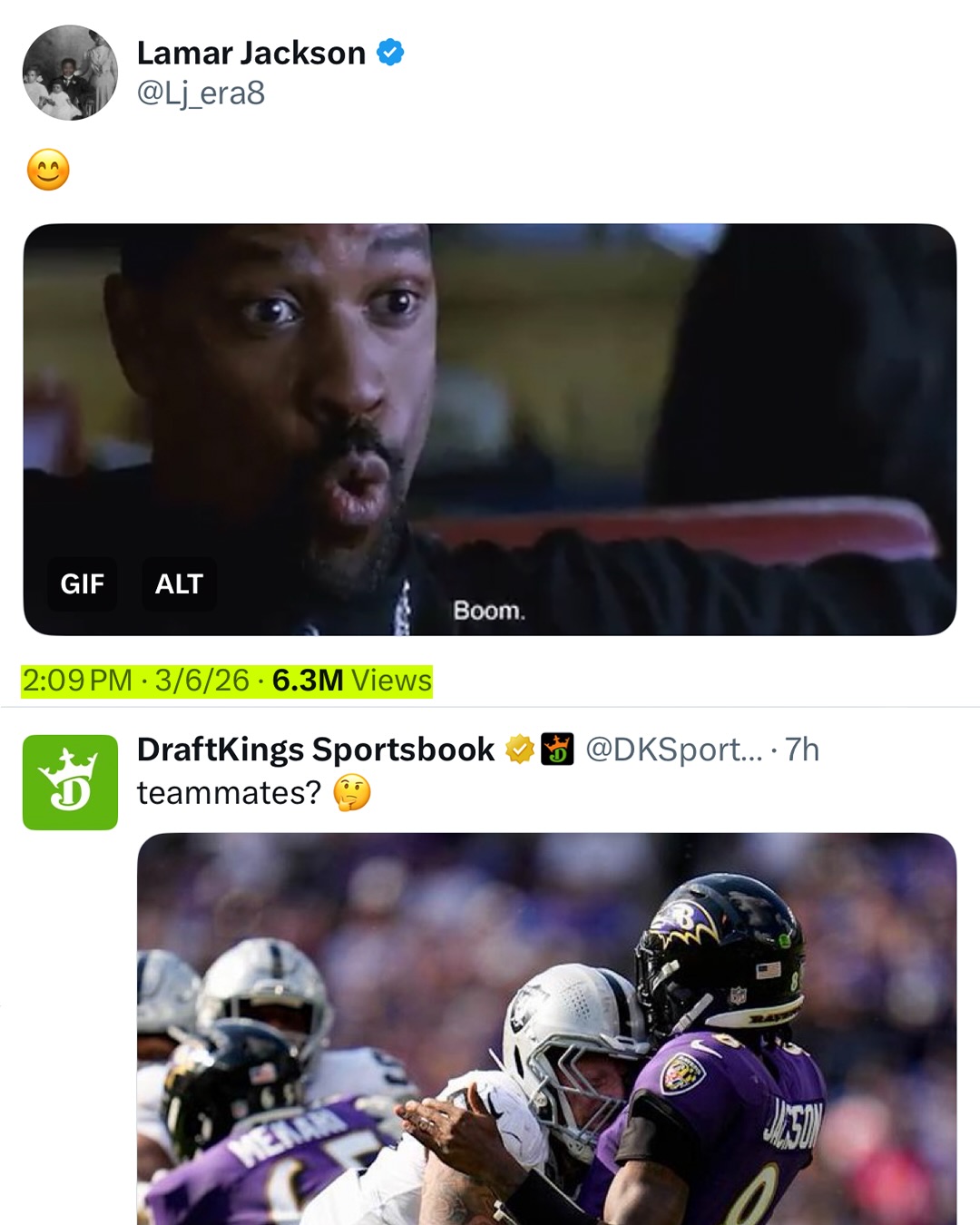Show the GIF's ALT description
980x1225 pixels.
pos(179,583)
